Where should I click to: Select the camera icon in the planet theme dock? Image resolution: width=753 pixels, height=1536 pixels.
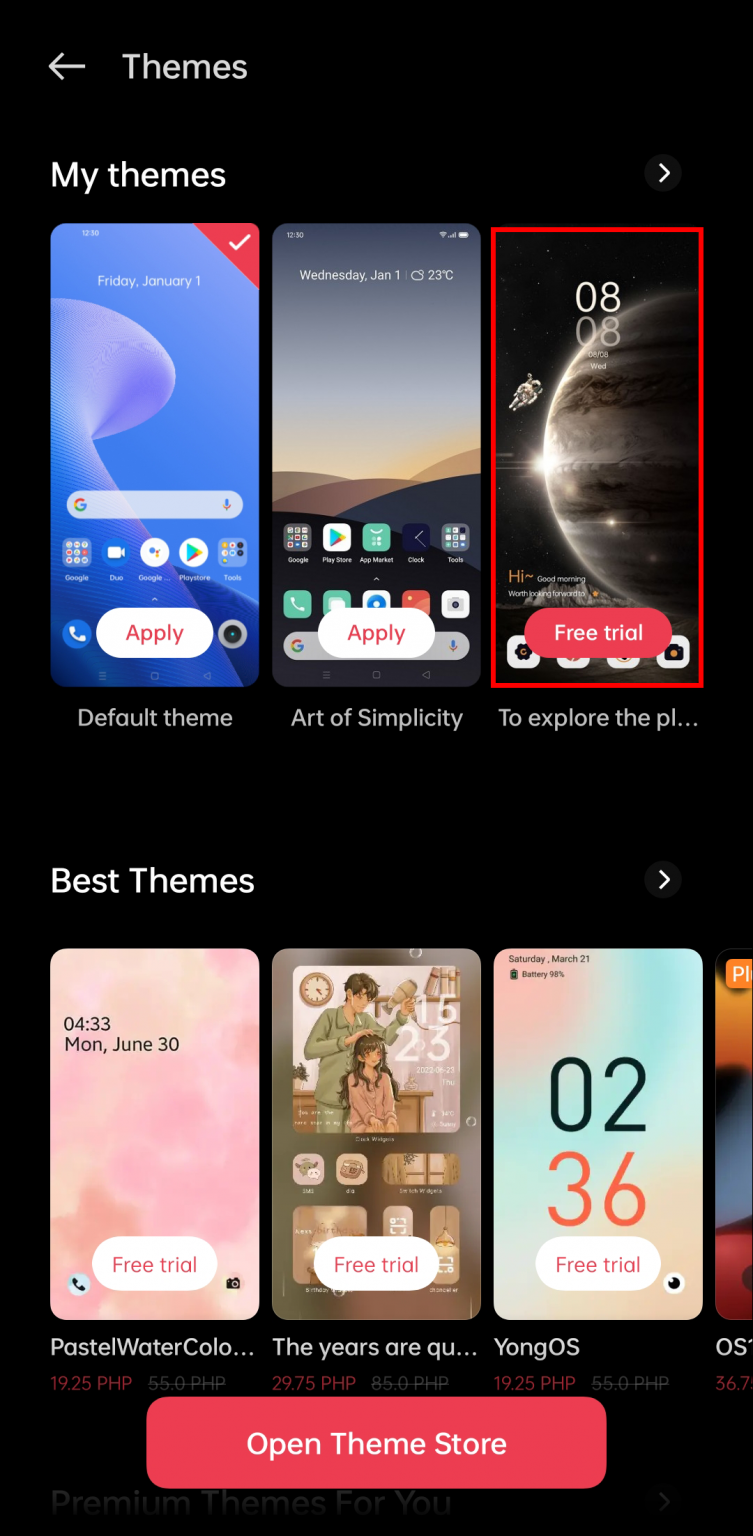[677, 653]
